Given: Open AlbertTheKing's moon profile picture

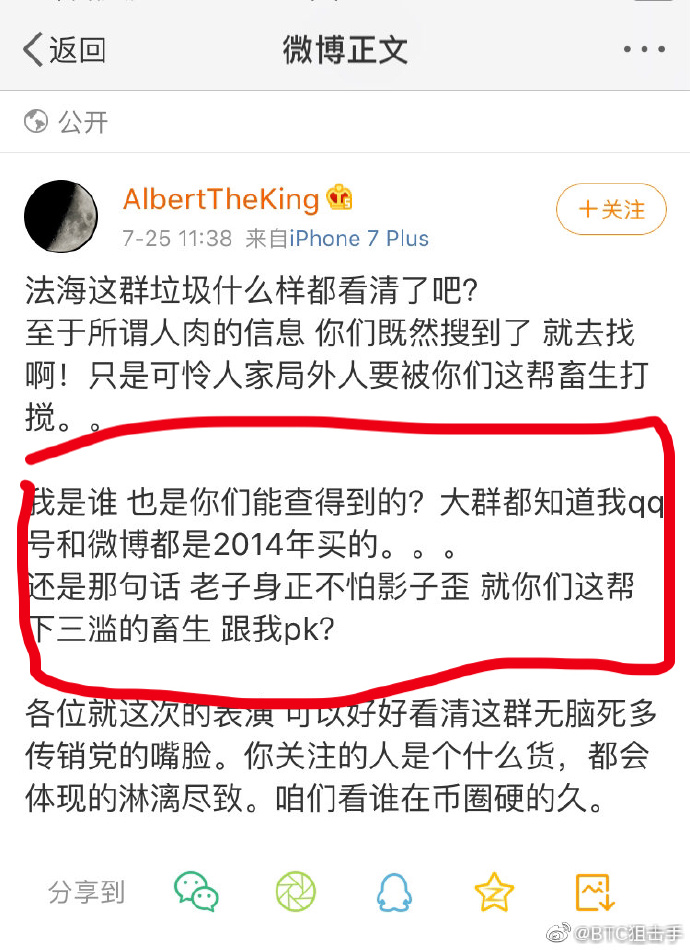Looking at the screenshot, I should (x=61, y=216).
